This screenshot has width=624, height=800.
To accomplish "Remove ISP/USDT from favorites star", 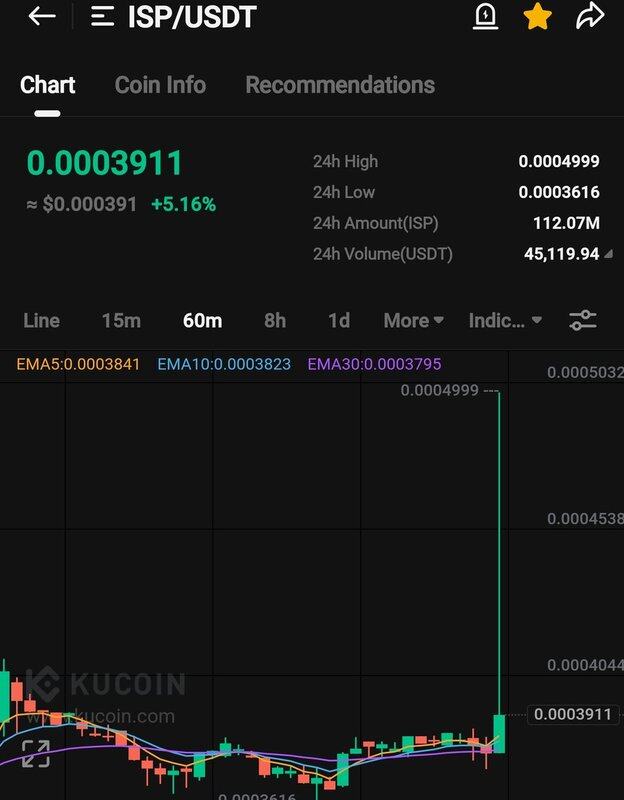I will pyautogui.click(x=538, y=16).
